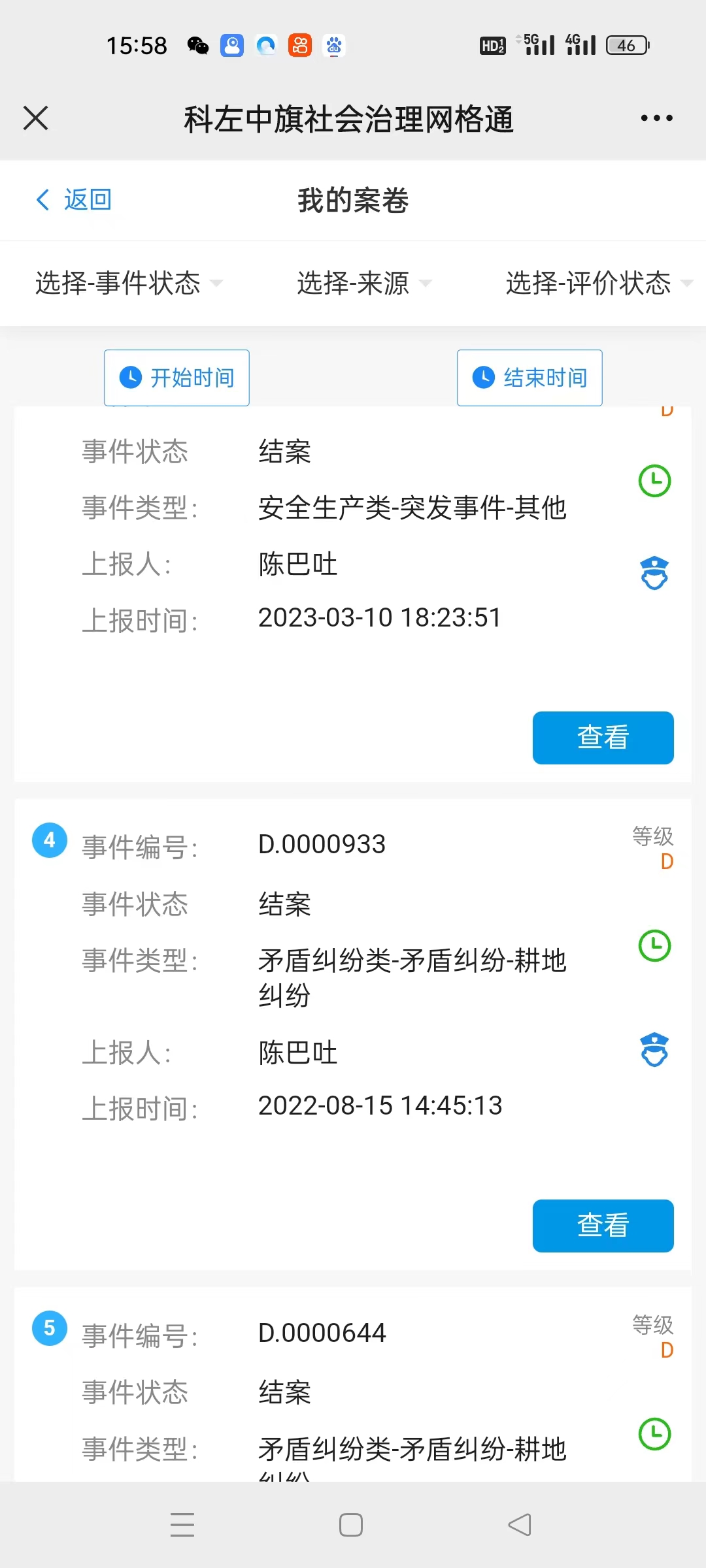Viewport: 706px width, 1568px height.
Task: Tap the officer icon on case D.0000933
Action: [654, 1049]
